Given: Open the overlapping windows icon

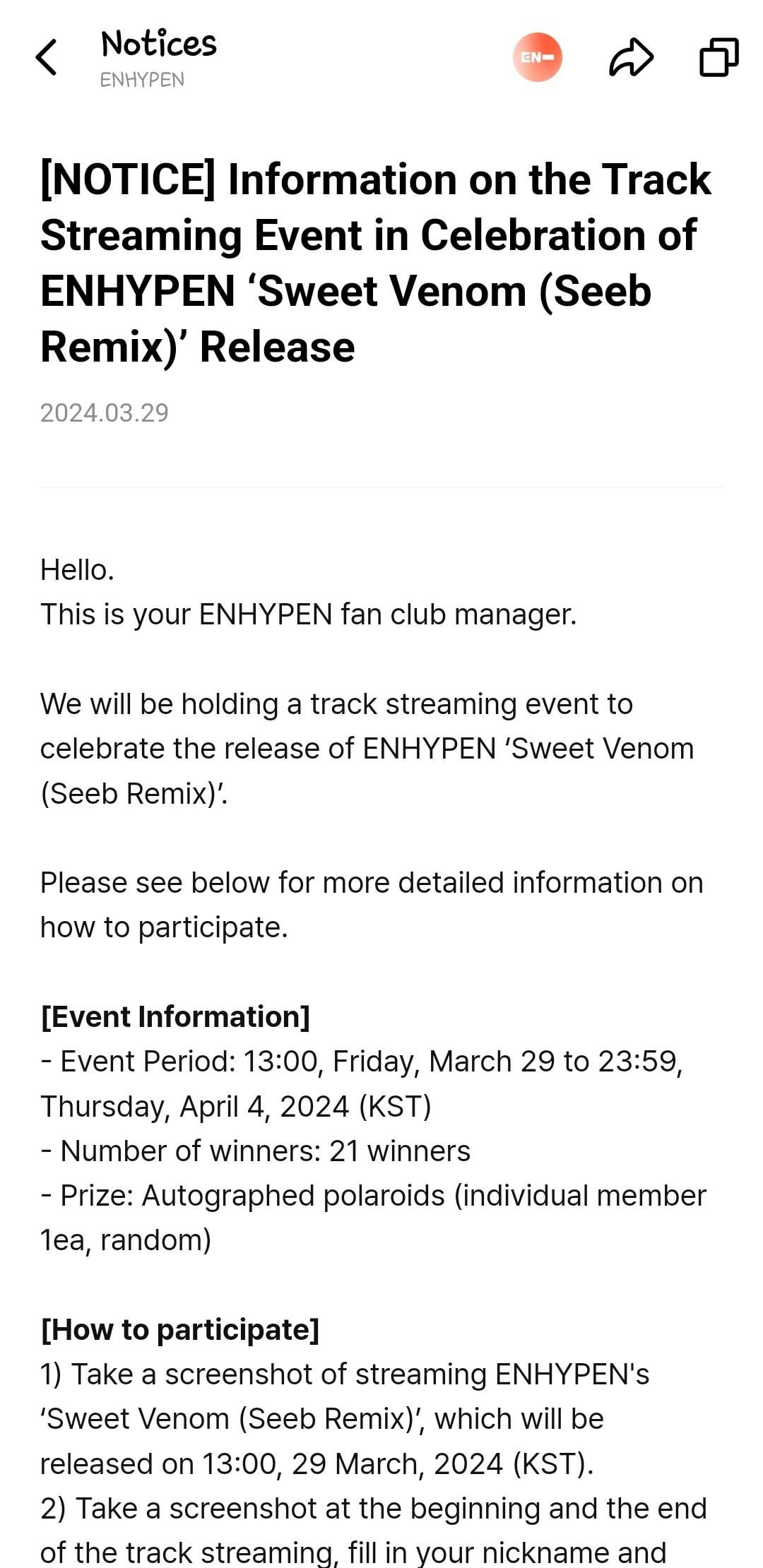Looking at the screenshot, I should click(718, 57).
